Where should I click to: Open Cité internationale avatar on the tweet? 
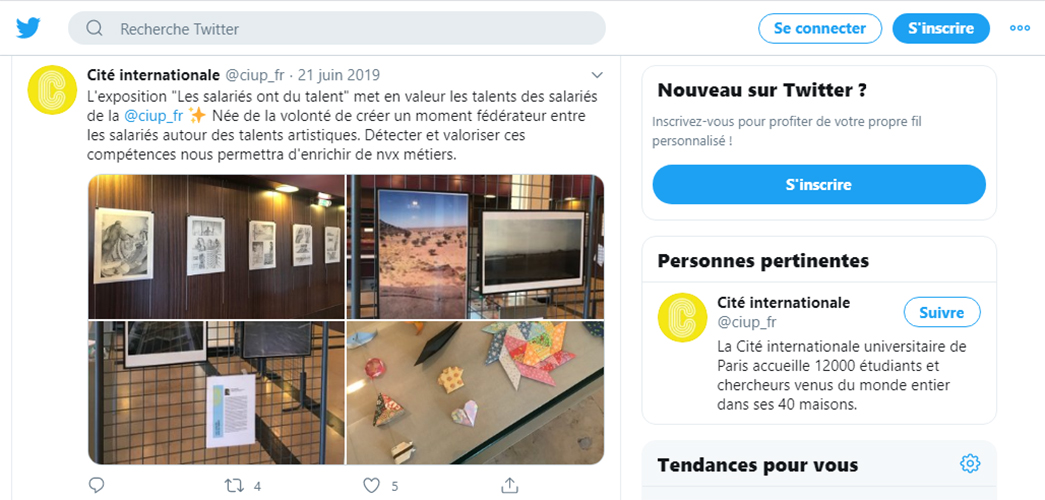pos(51,90)
